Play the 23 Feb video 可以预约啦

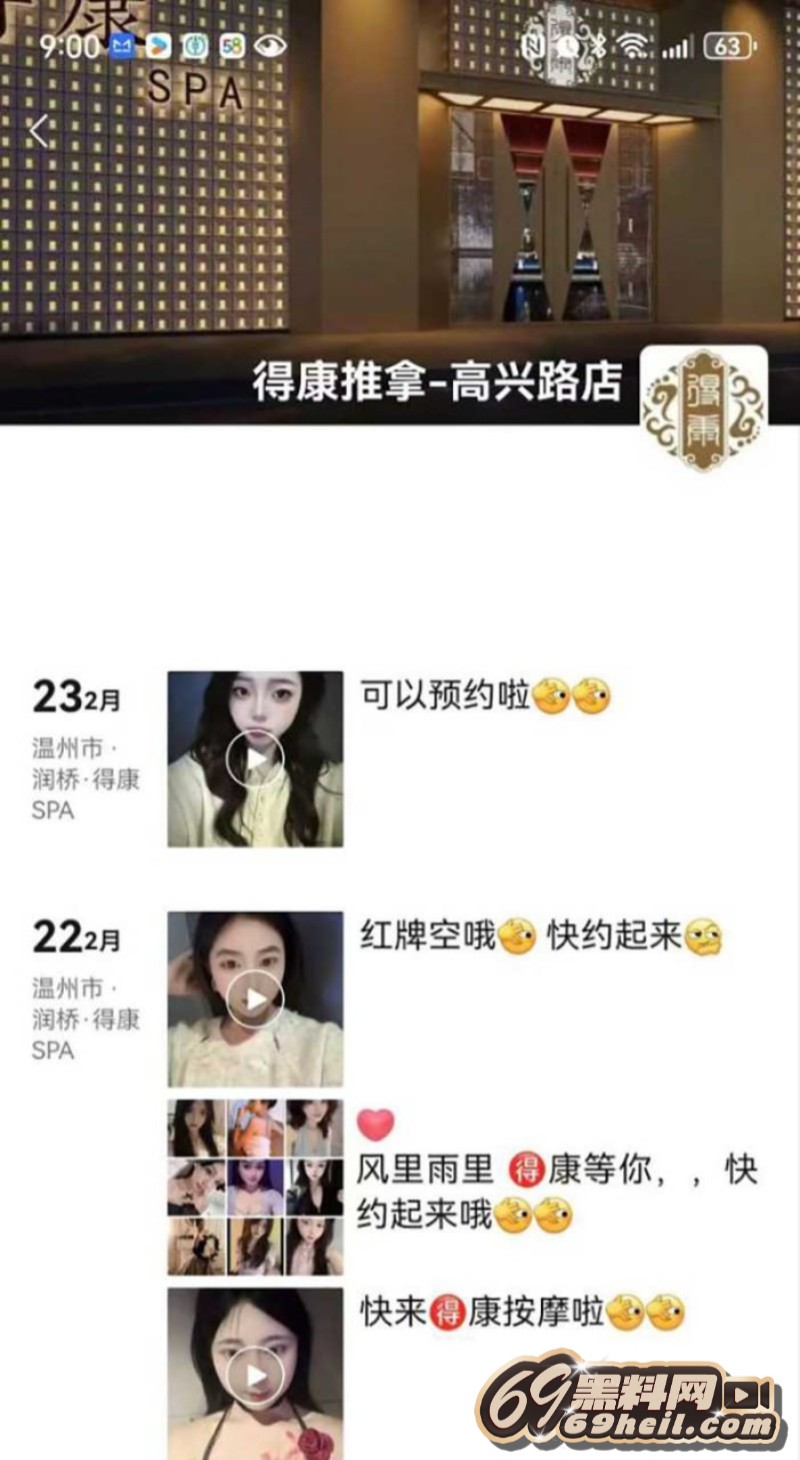pos(255,759)
